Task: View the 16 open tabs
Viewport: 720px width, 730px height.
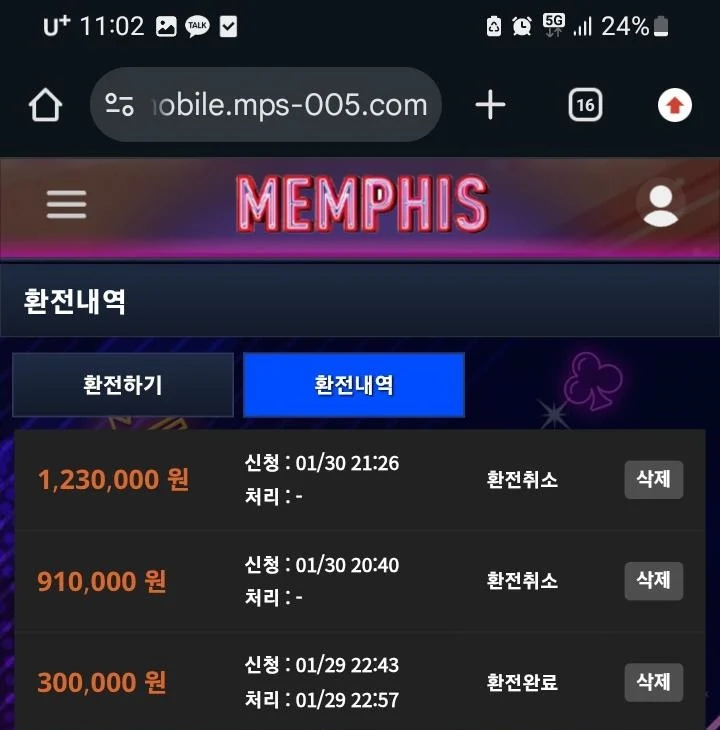Action: [x=585, y=105]
